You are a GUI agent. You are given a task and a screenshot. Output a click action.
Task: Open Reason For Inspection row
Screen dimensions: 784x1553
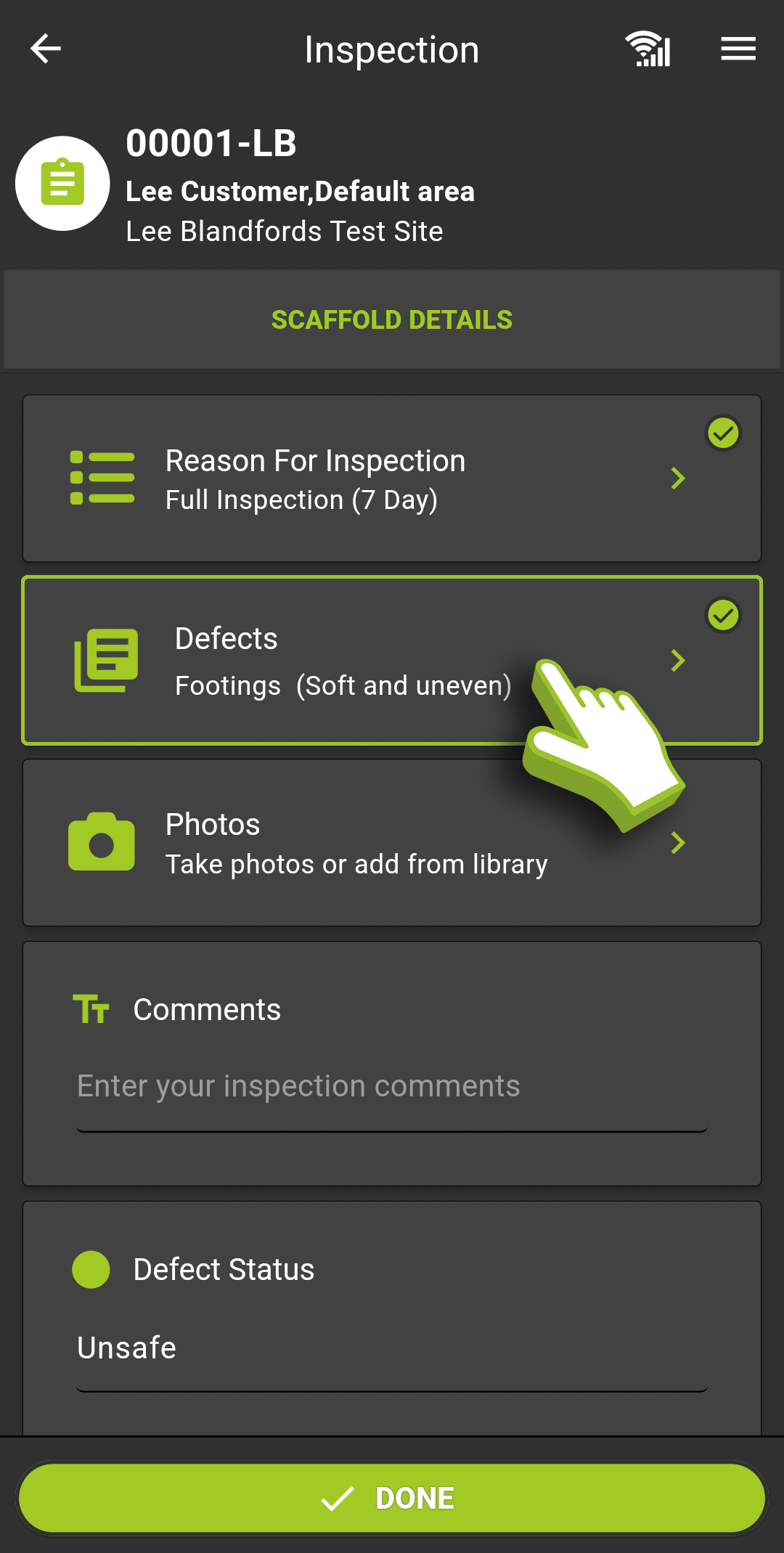(392, 478)
